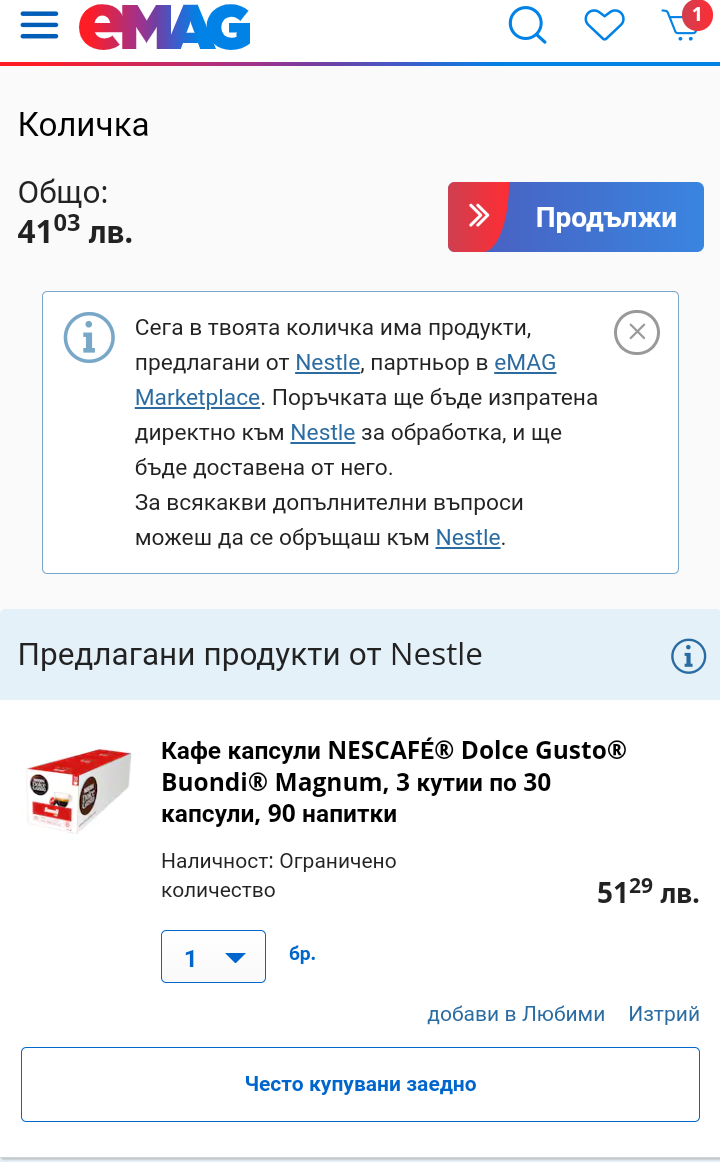Go to eMAG home via logo
The image size is (720, 1162).
pos(164,27)
